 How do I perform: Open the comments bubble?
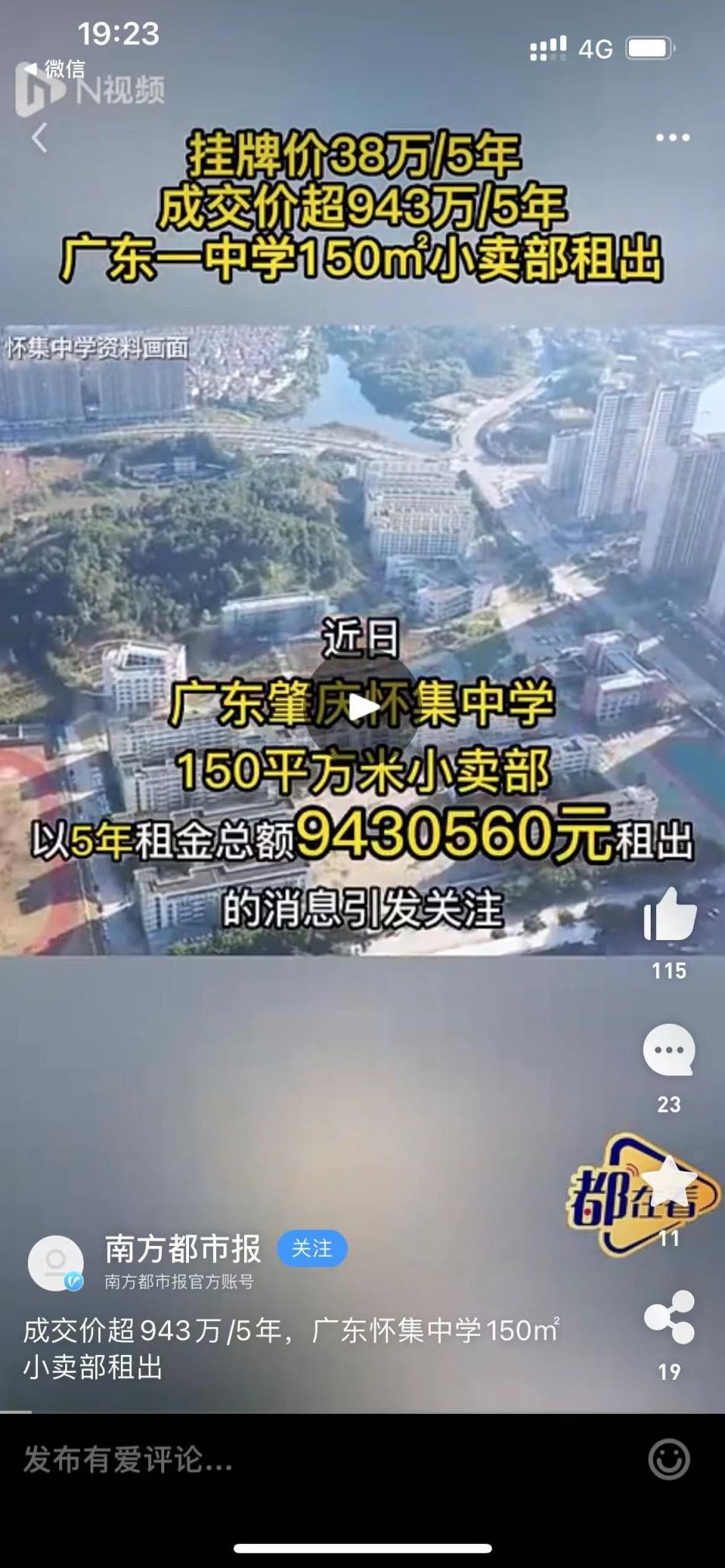click(668, 1051)
